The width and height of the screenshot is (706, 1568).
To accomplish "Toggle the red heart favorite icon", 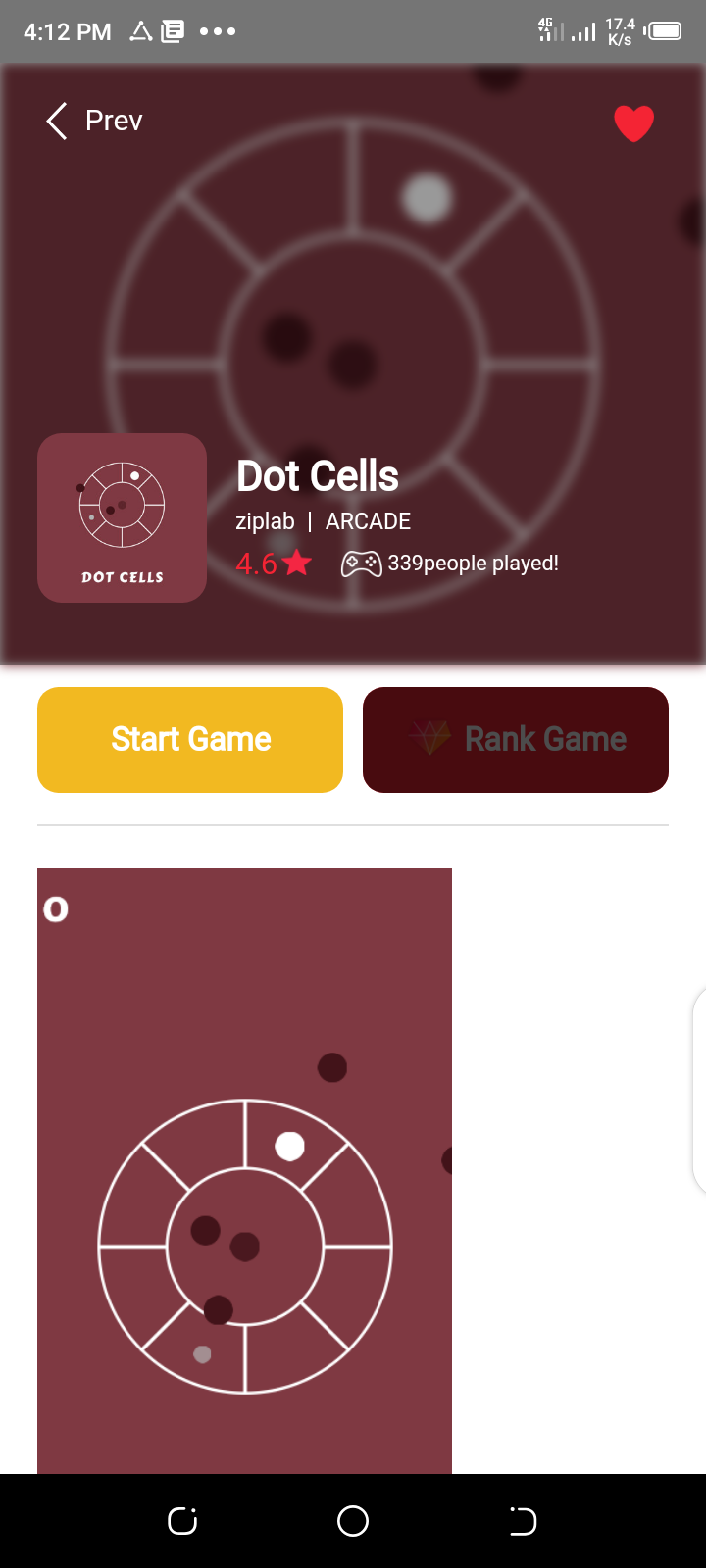I will 633,123.
